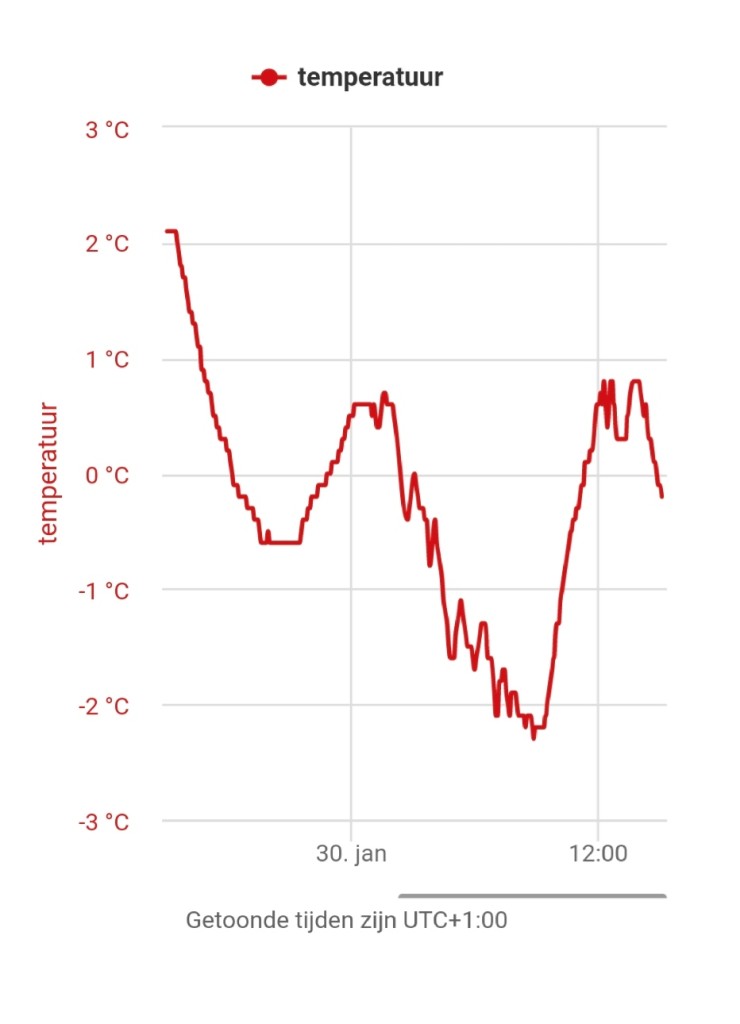
Task: Toggle the temperatuur series in the legend
Action: (347, 77)
